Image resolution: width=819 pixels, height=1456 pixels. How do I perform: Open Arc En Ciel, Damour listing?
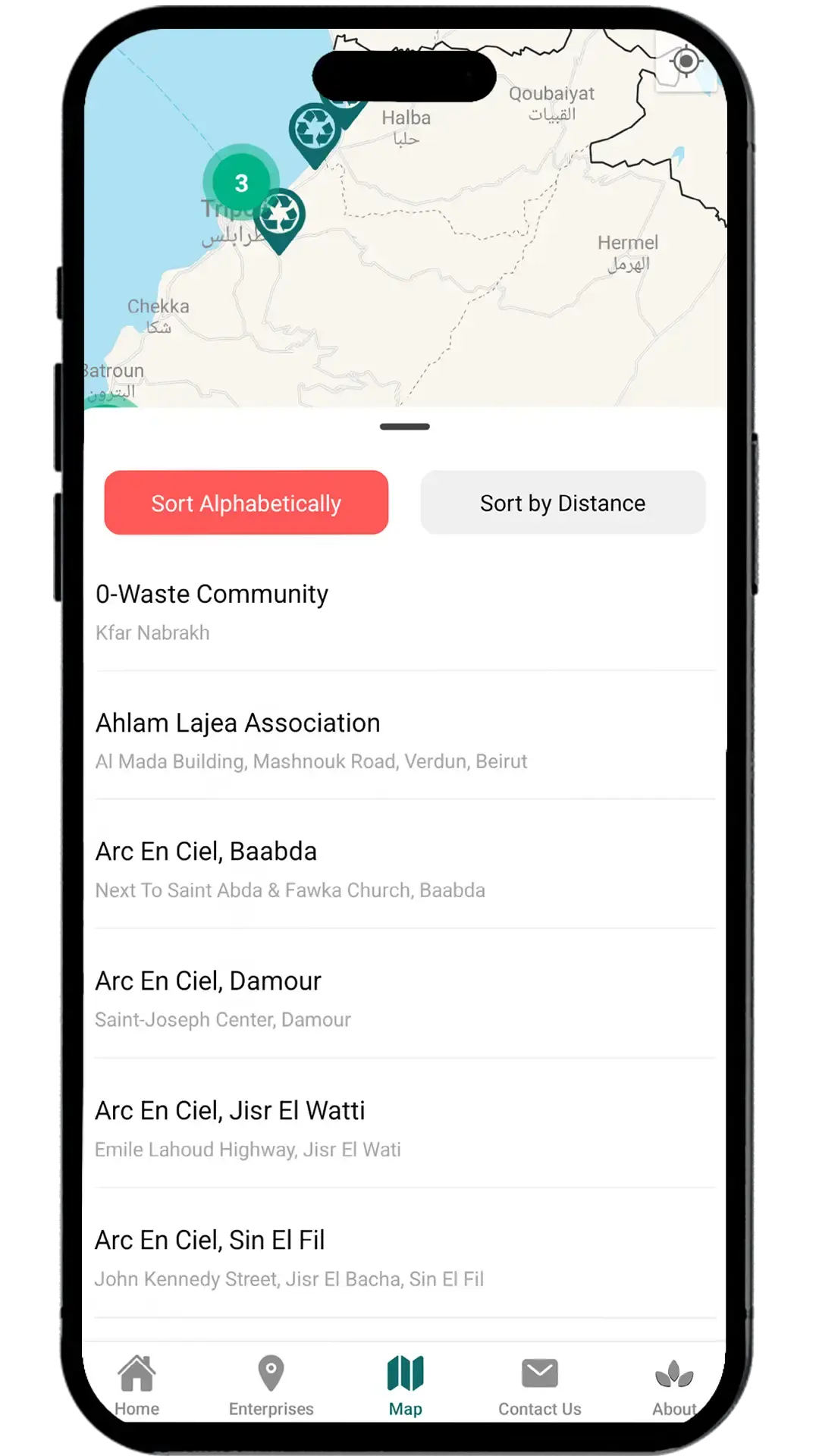click(x=405, y=999)
